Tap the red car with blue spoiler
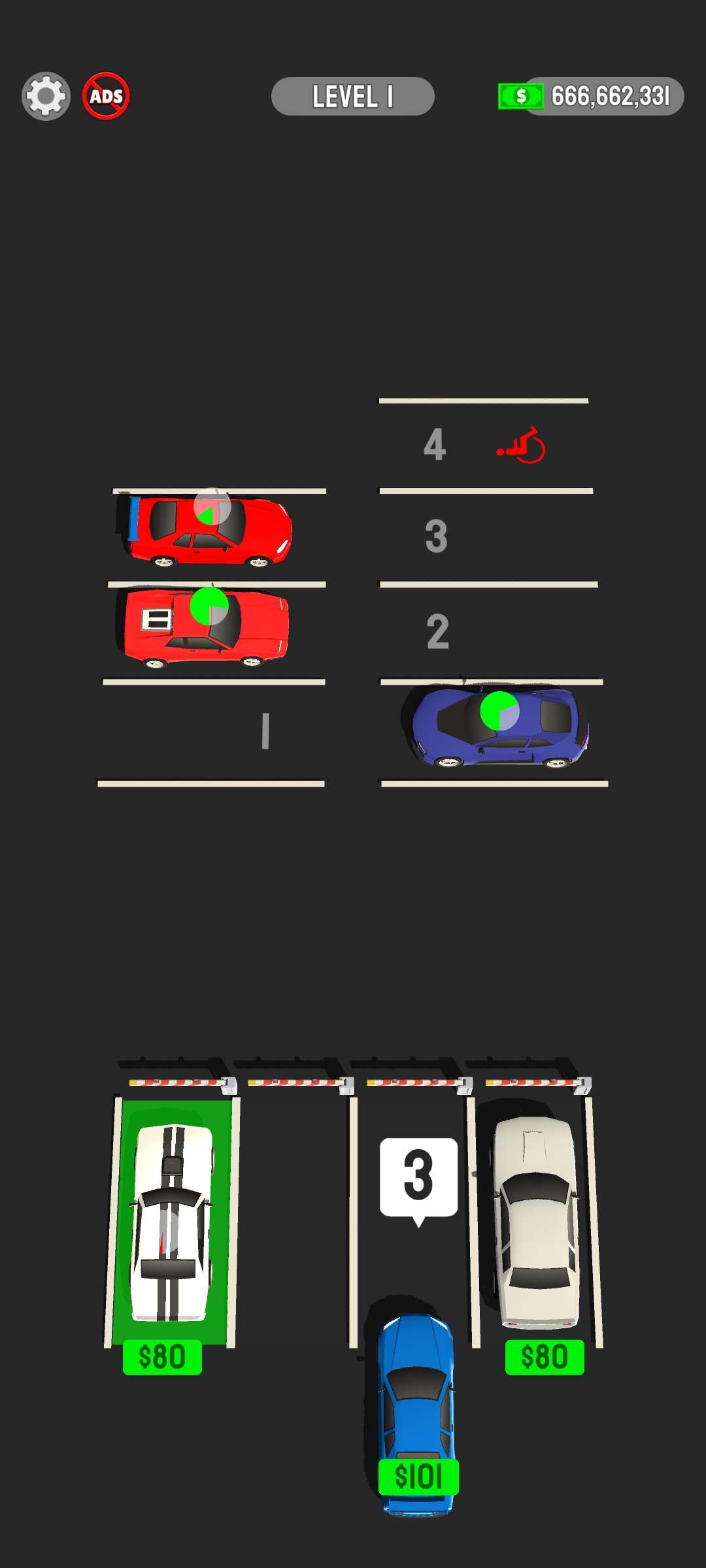706x1568 pixels. coord(207,531)
